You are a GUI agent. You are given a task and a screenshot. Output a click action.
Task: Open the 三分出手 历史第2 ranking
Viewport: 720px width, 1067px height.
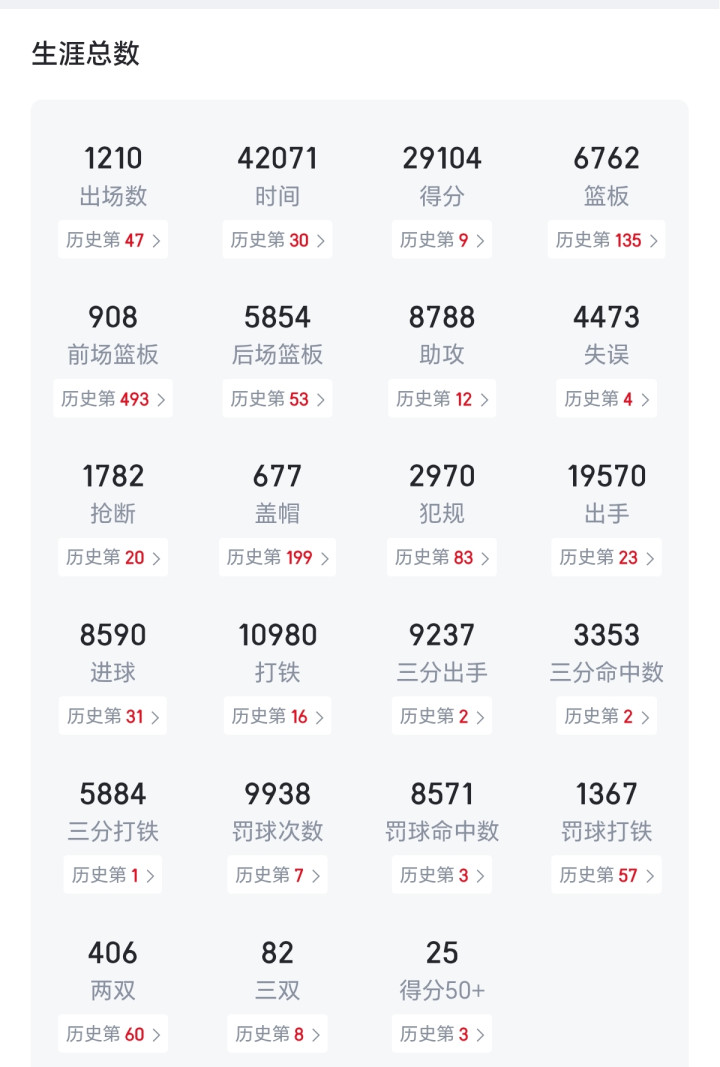click(442, 716)
